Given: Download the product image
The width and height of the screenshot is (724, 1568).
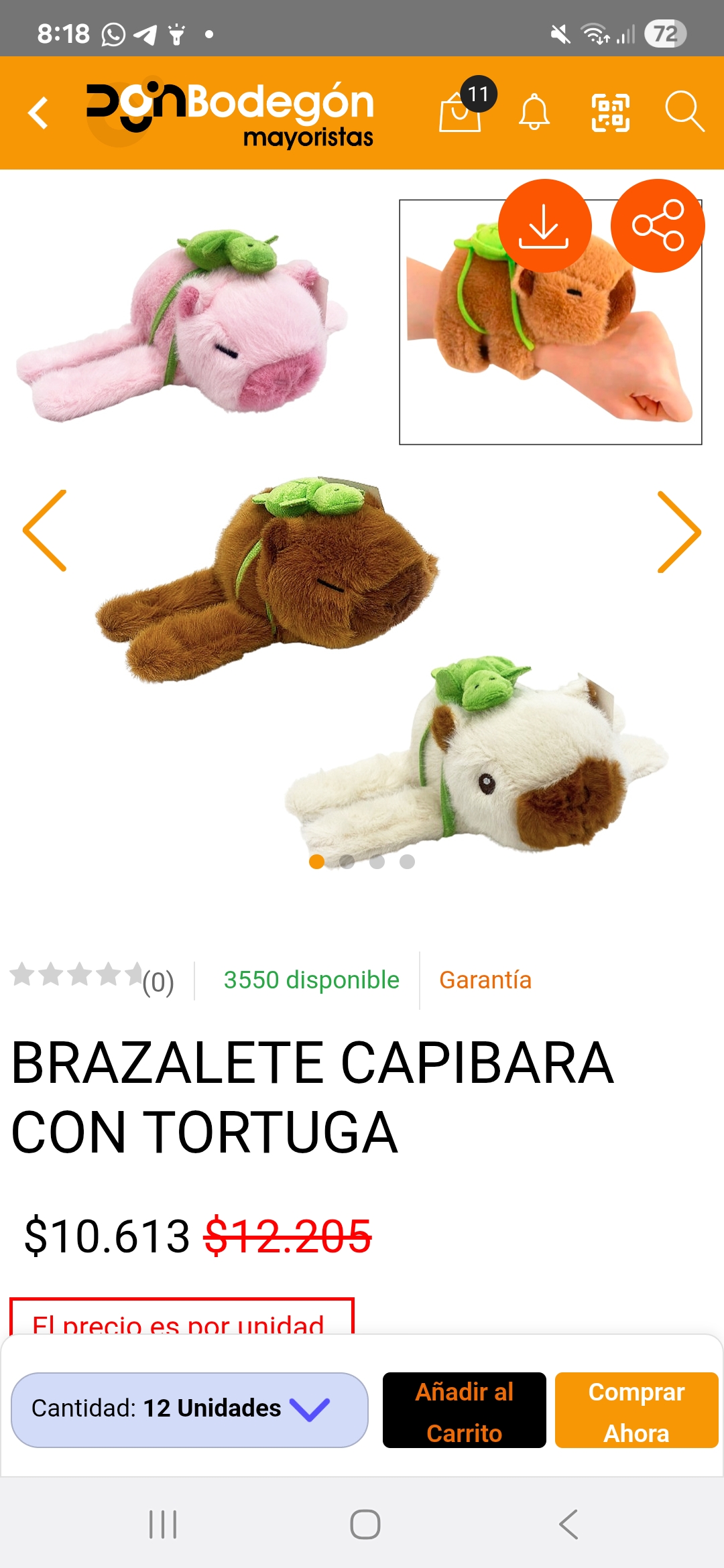Looking at the screenshot, I should click(544, 226).
